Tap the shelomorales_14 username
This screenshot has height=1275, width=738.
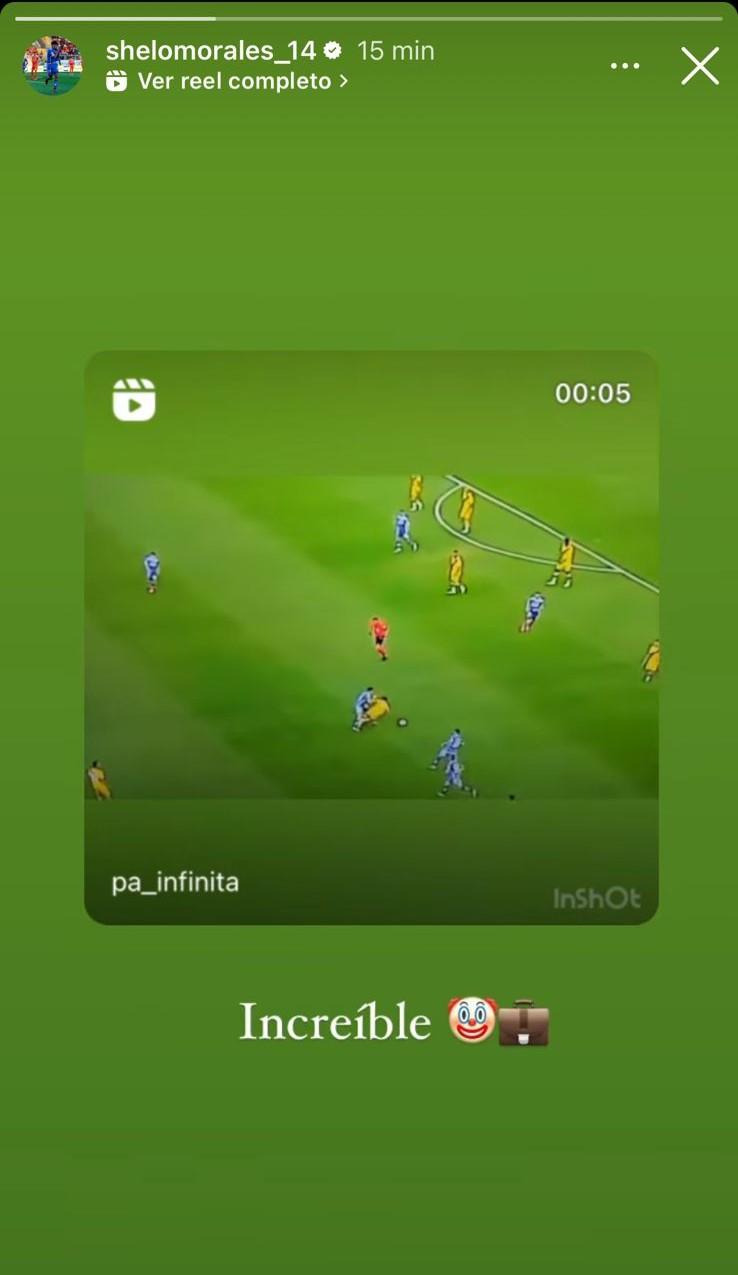pos(210,50)
